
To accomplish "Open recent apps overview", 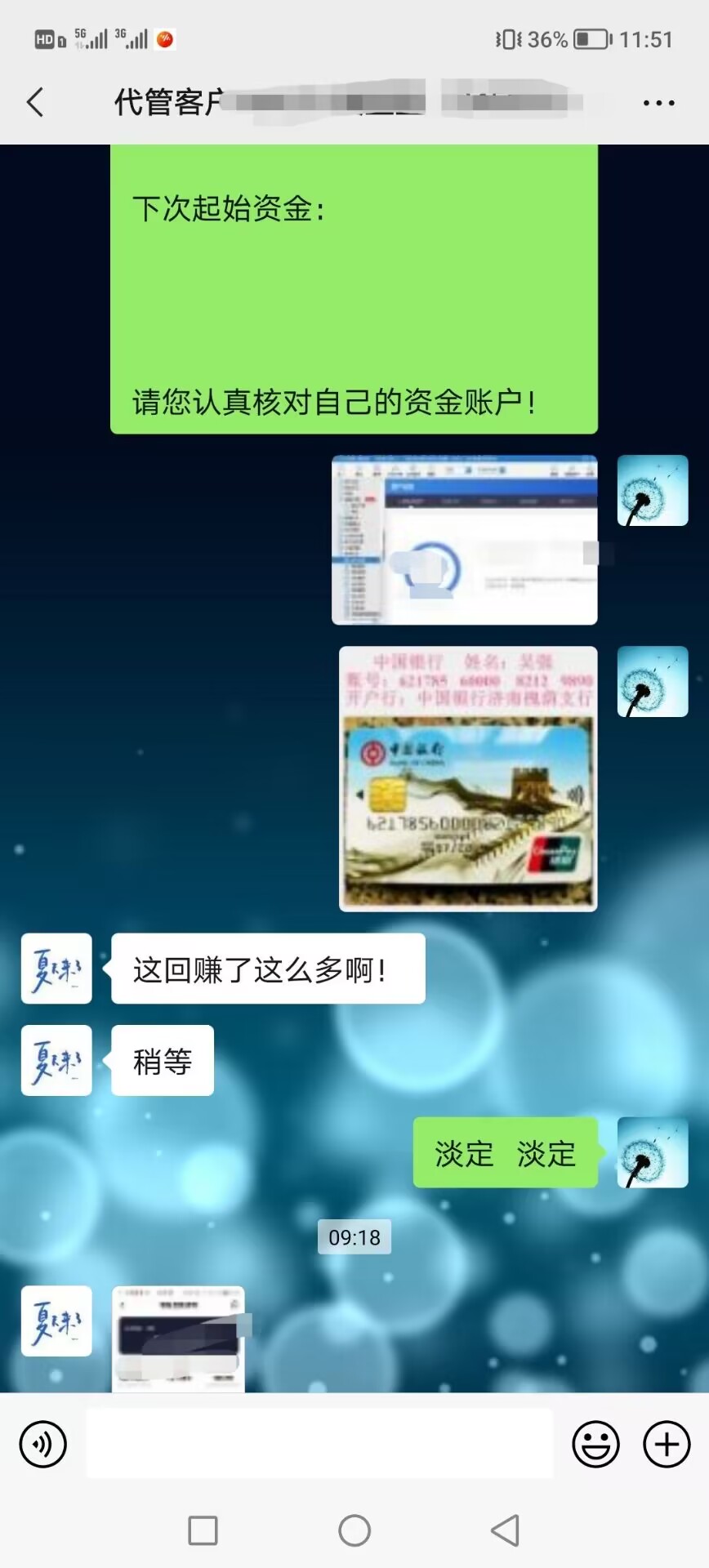I will tap(203, 1530).
